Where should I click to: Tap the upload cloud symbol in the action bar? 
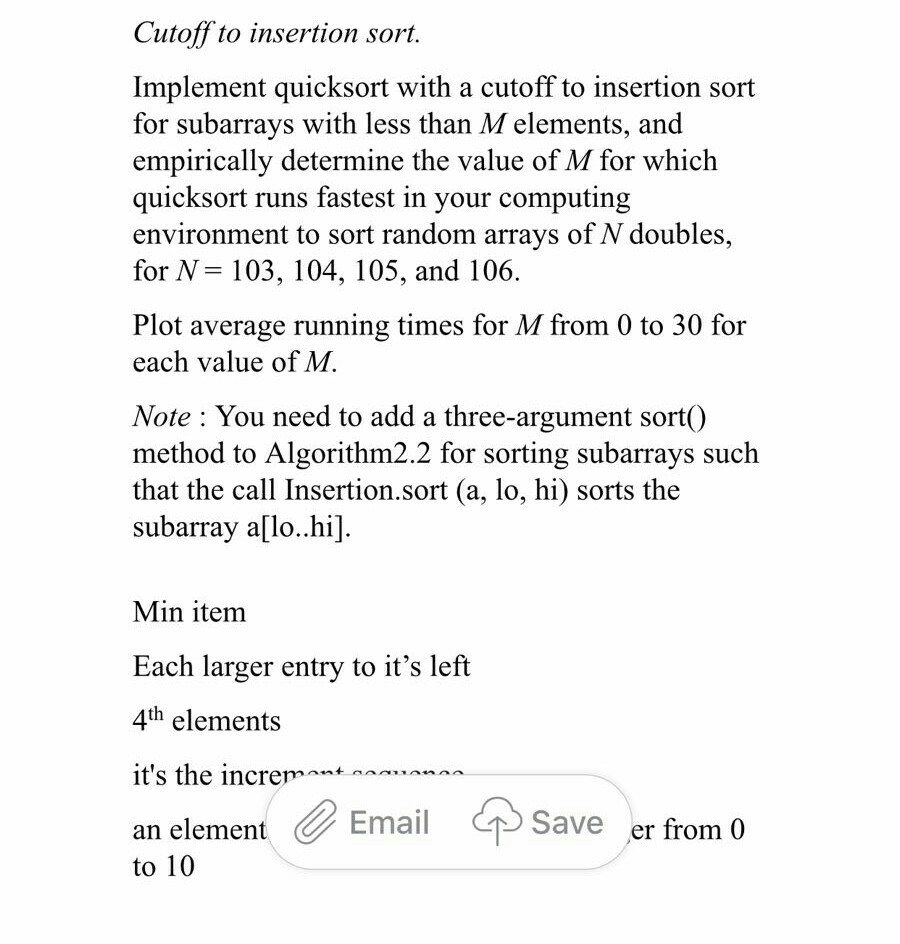pyautogui.click(x=497, y=822)
